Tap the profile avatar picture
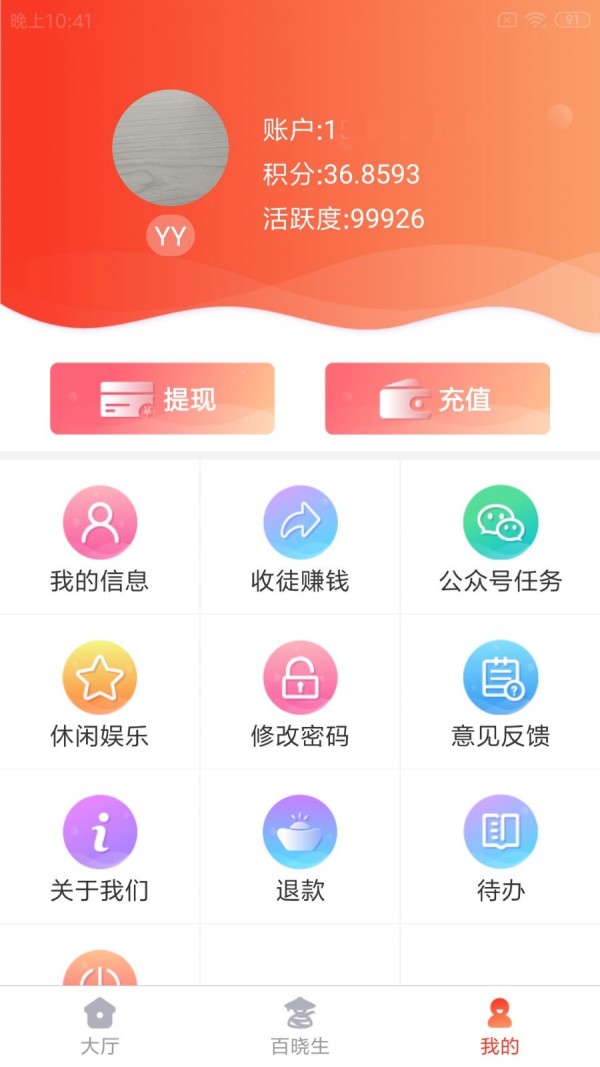This screenshot has width=600, height=1067. (x=170, y=148)
